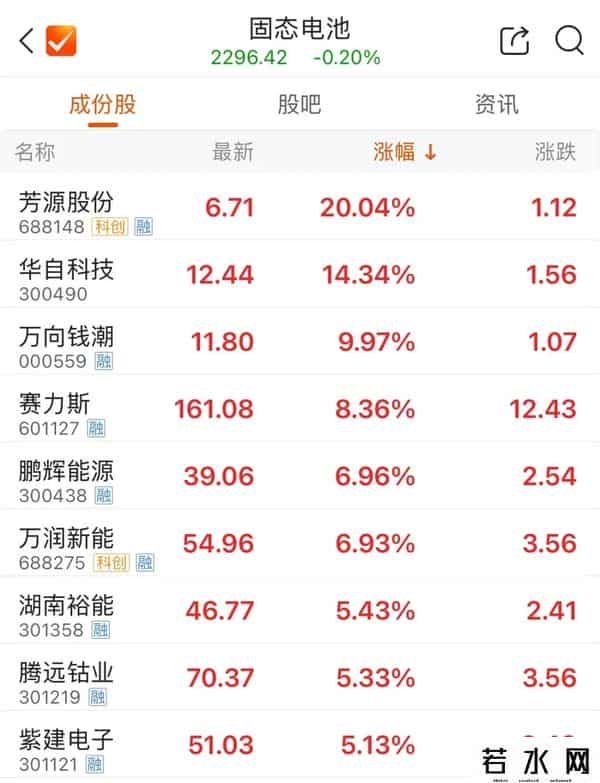
Task: Tap the orange checkmark favorite icon
Action: coord(61,41)
